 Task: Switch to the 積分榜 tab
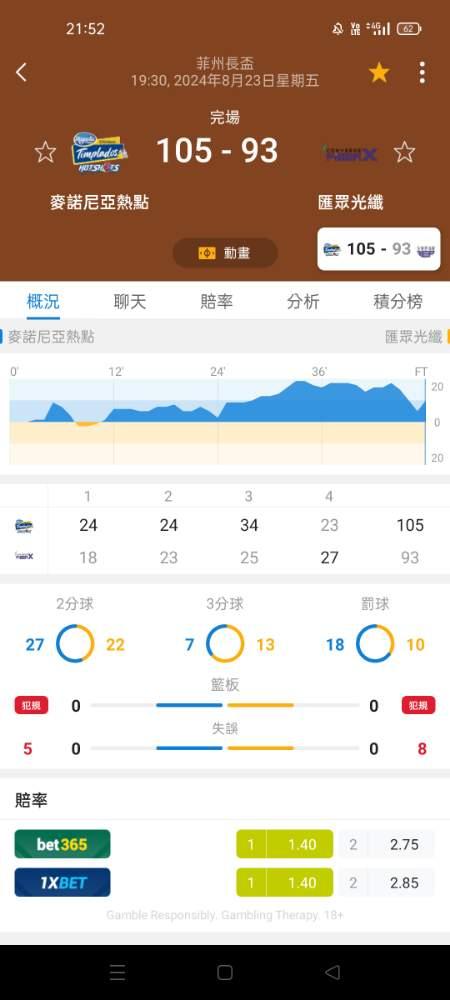pos(398,302)
